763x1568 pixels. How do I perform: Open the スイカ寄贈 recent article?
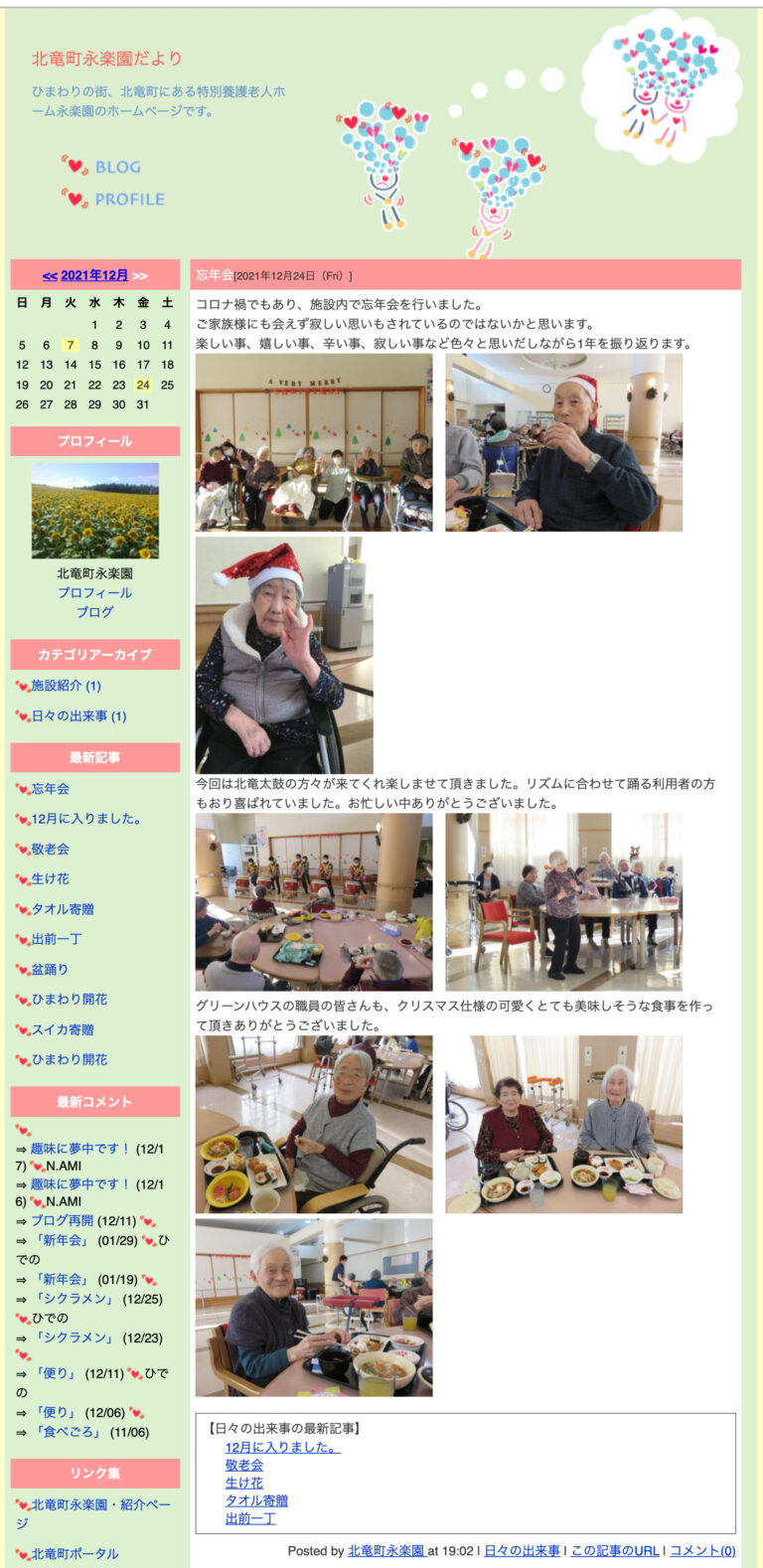pos(63,1029)
